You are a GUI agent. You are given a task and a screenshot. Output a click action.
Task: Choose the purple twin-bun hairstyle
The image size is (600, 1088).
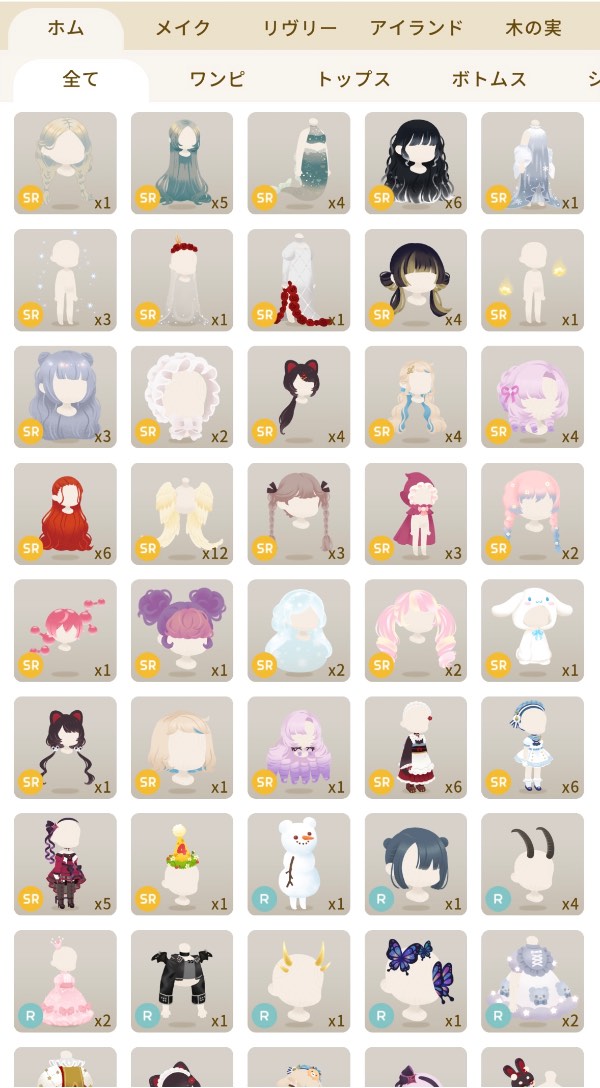(182, 630)
